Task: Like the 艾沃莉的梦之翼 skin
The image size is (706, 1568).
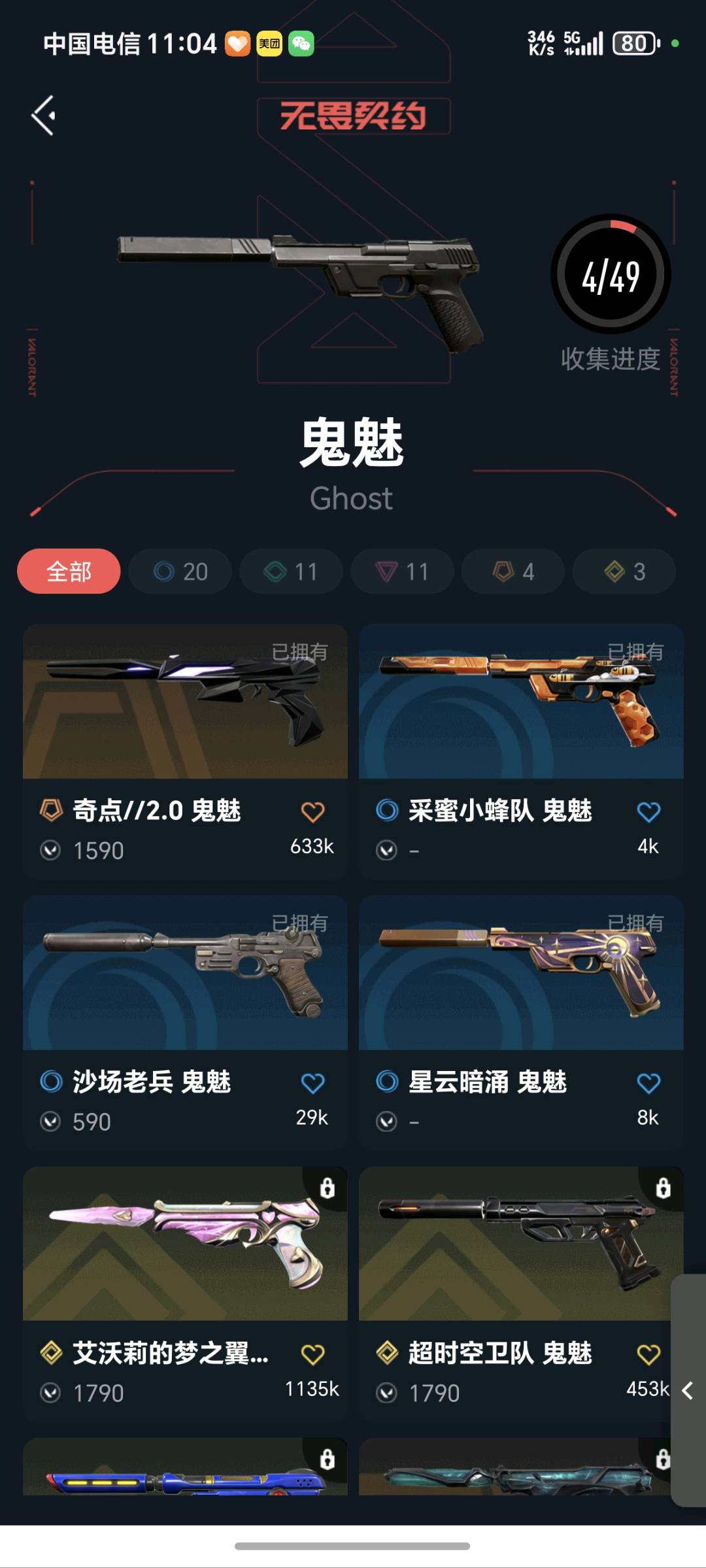Action: [x=312, y=1354]
